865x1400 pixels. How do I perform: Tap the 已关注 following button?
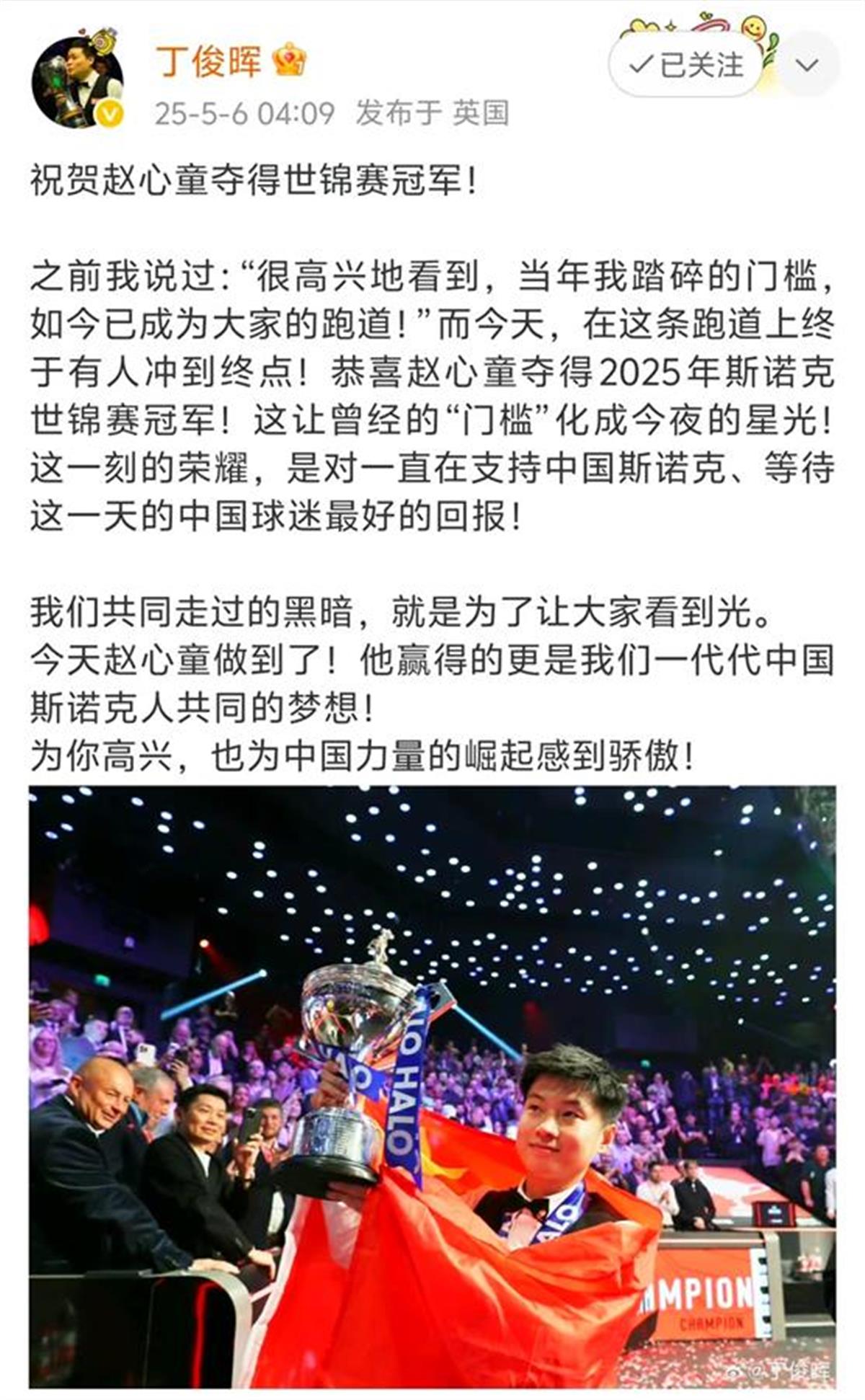point(686,66)
